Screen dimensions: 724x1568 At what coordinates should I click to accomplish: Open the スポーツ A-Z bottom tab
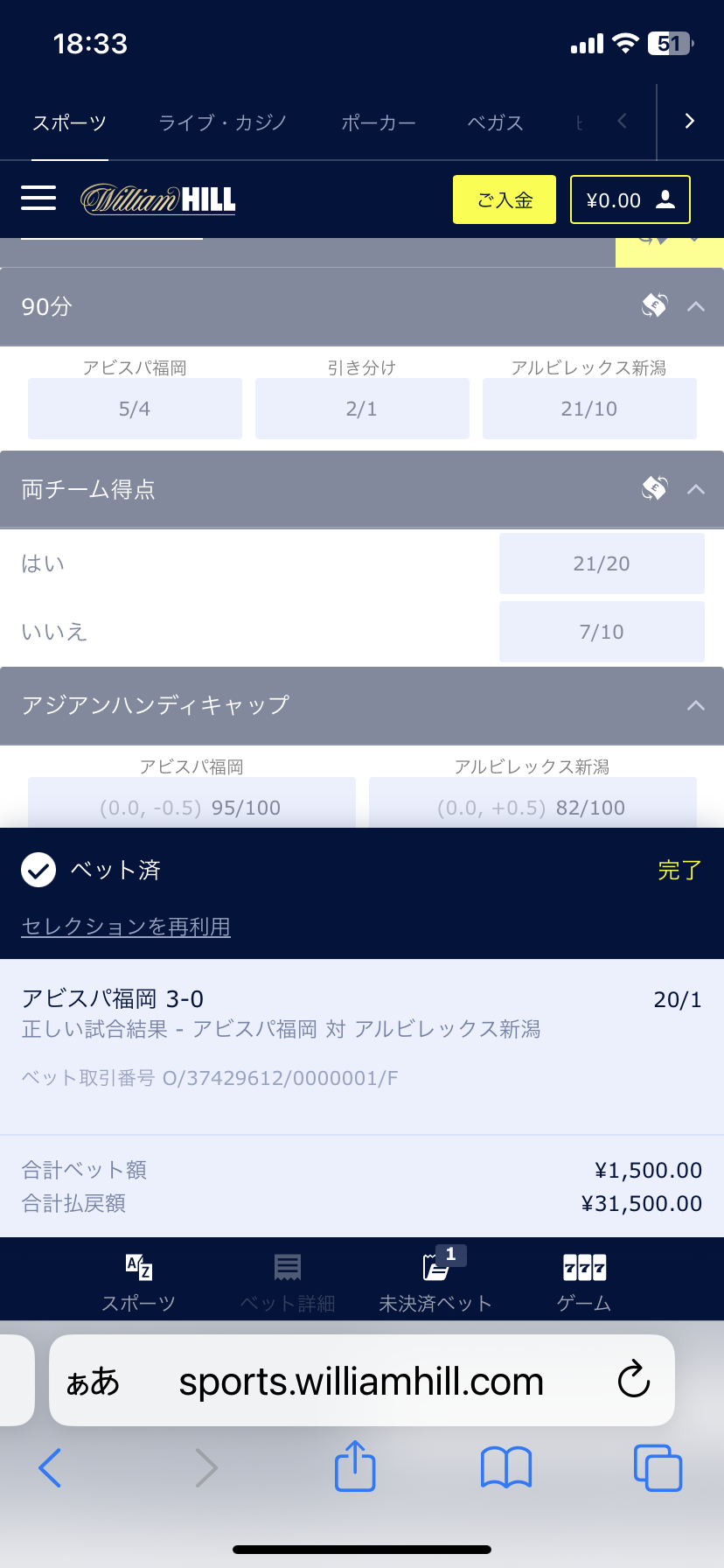pos(138,1282)
